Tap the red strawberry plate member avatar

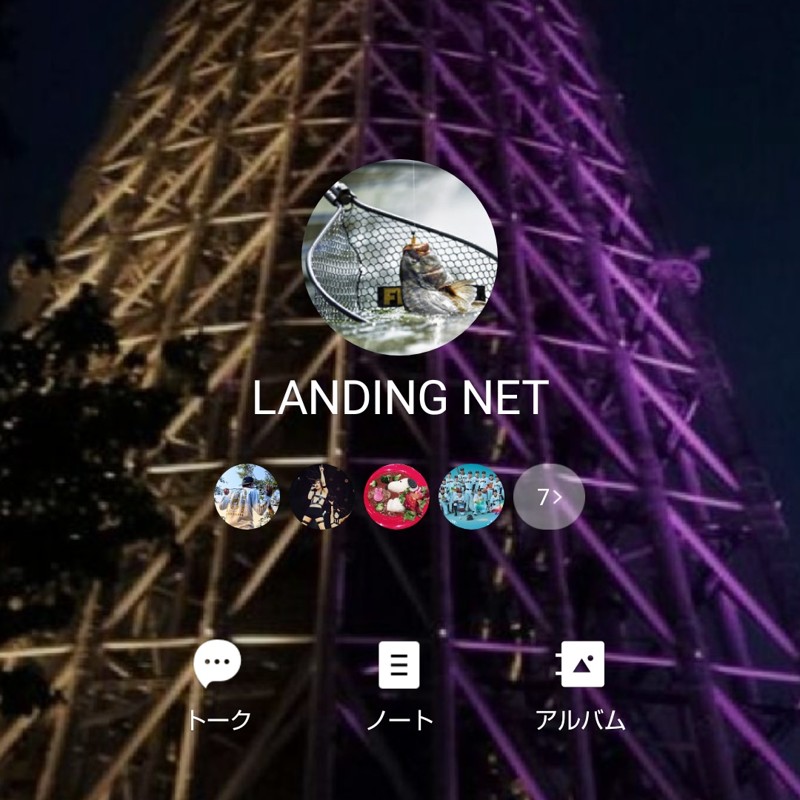[397, 496]
